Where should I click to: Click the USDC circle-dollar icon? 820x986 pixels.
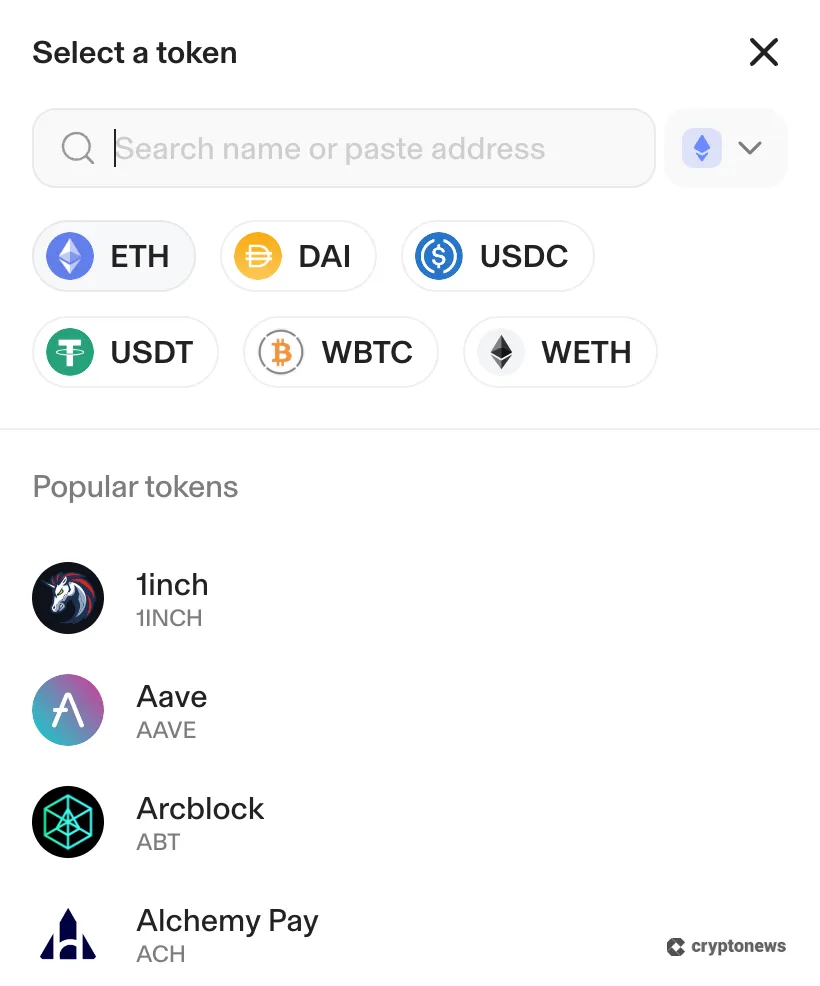[437, 256]
